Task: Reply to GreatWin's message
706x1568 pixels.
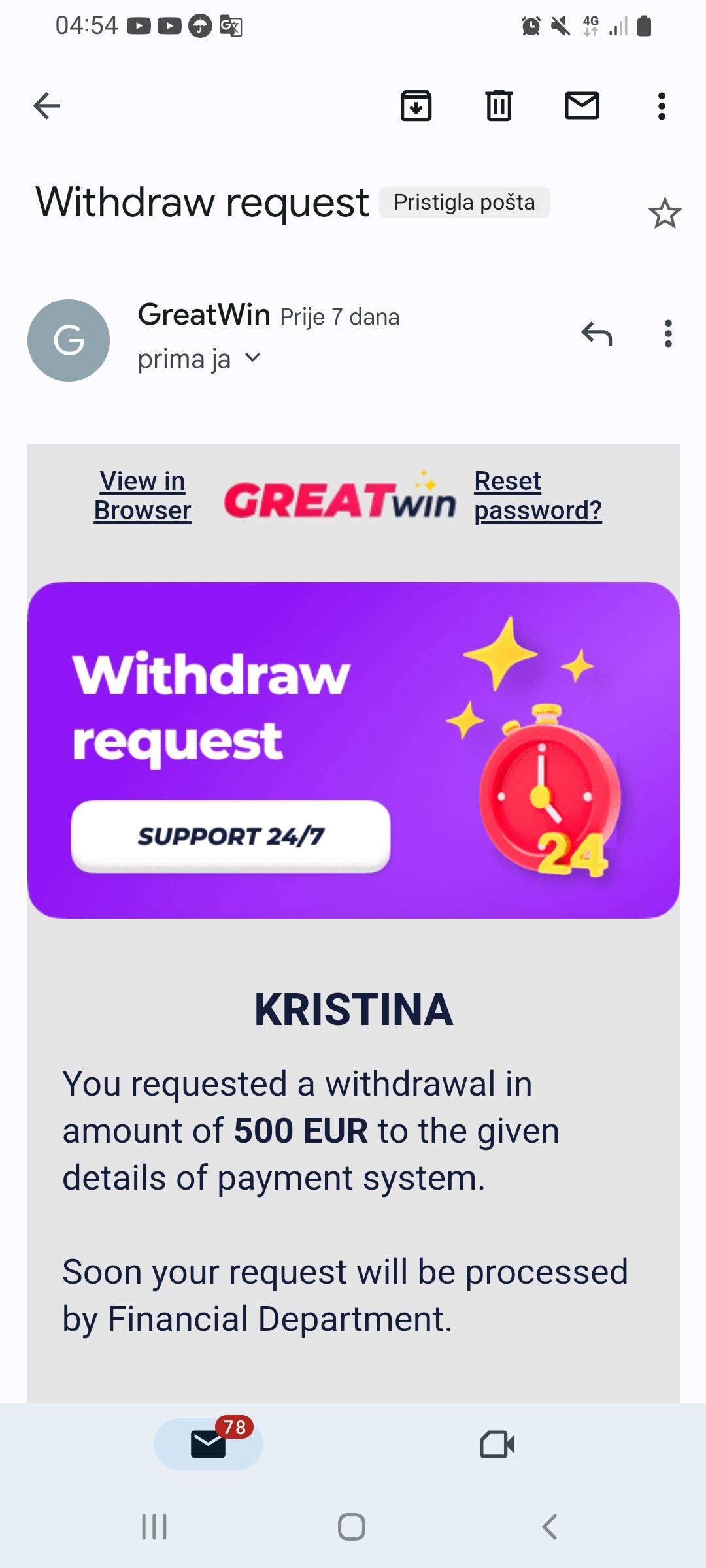Action: (597, 334)
